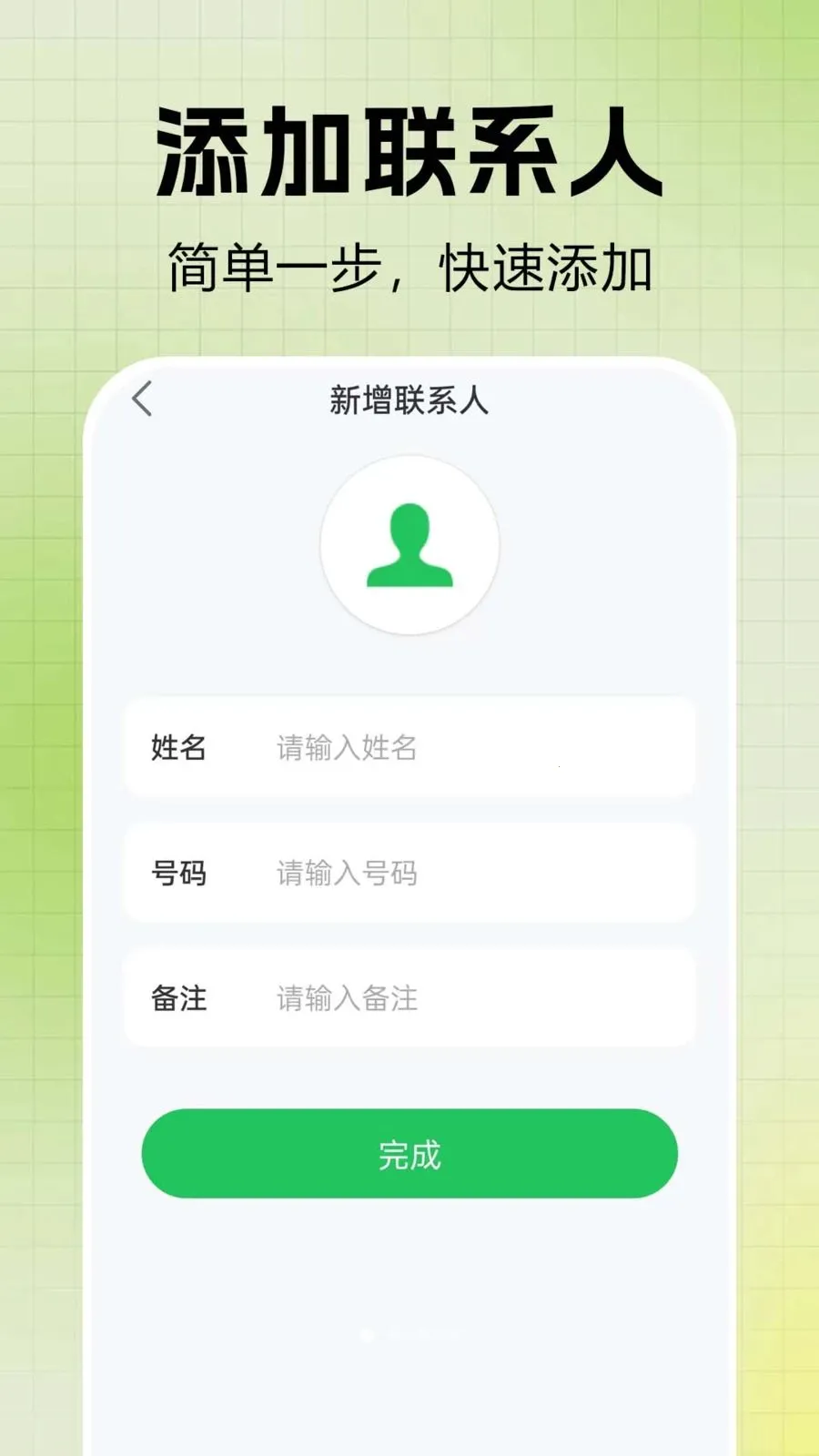This screenshot has height=1456, width=819.
Task: Tap the 请输入备注 placeholder text
Action: point(346,999)
